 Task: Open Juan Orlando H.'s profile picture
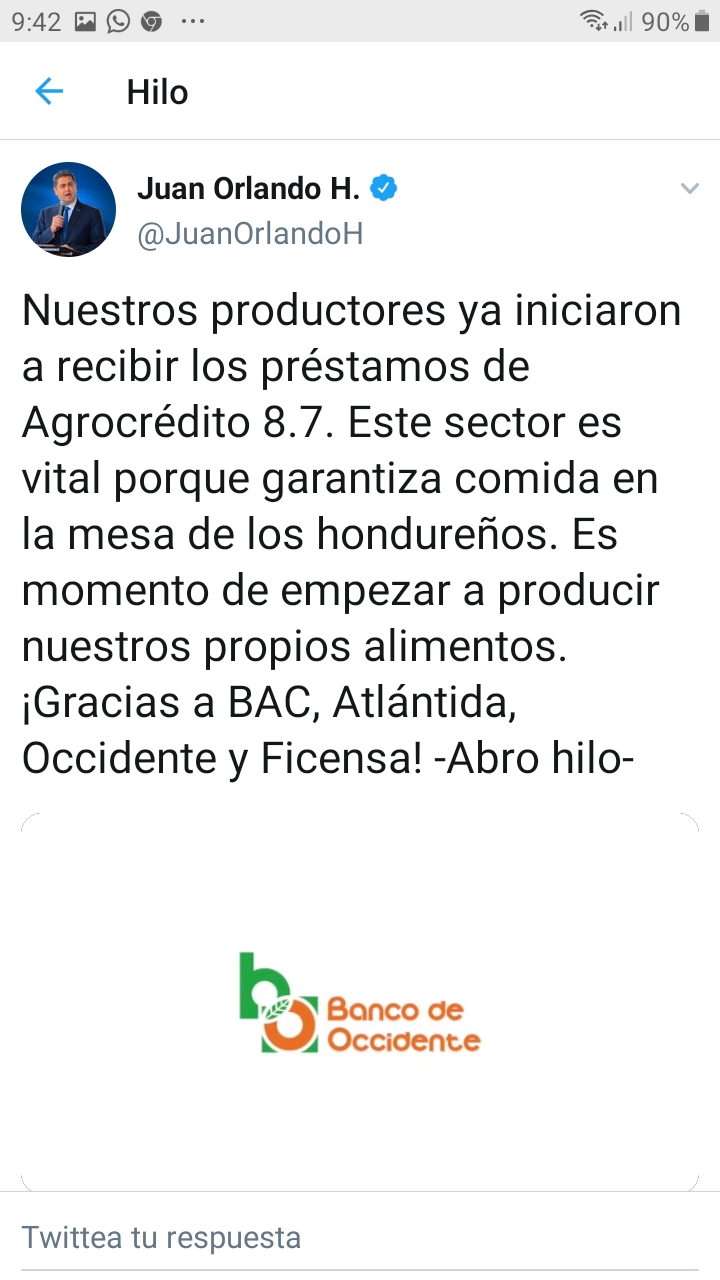69,210
